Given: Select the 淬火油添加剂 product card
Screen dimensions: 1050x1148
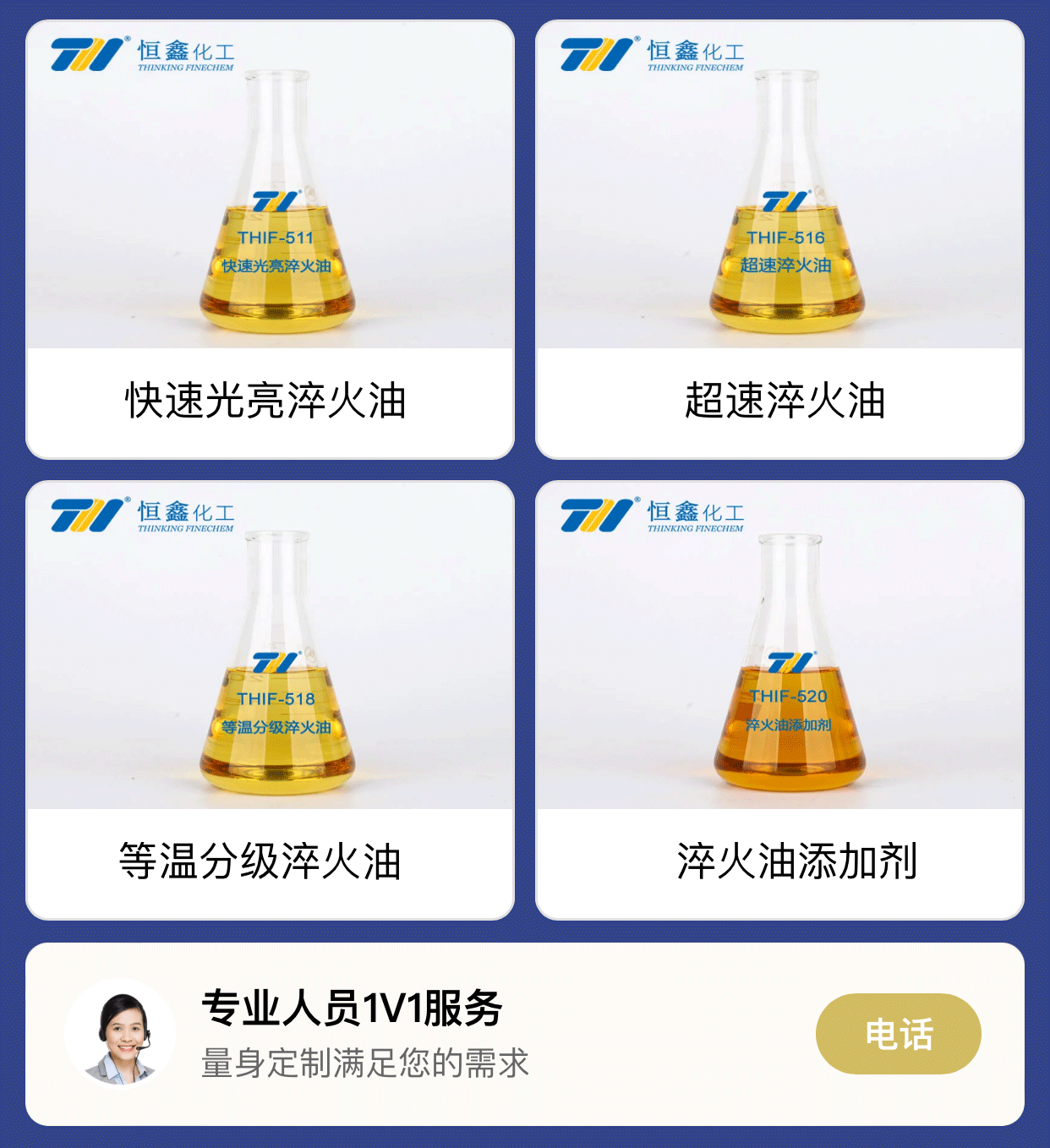Looking at the screenshot, I should 779,700.
